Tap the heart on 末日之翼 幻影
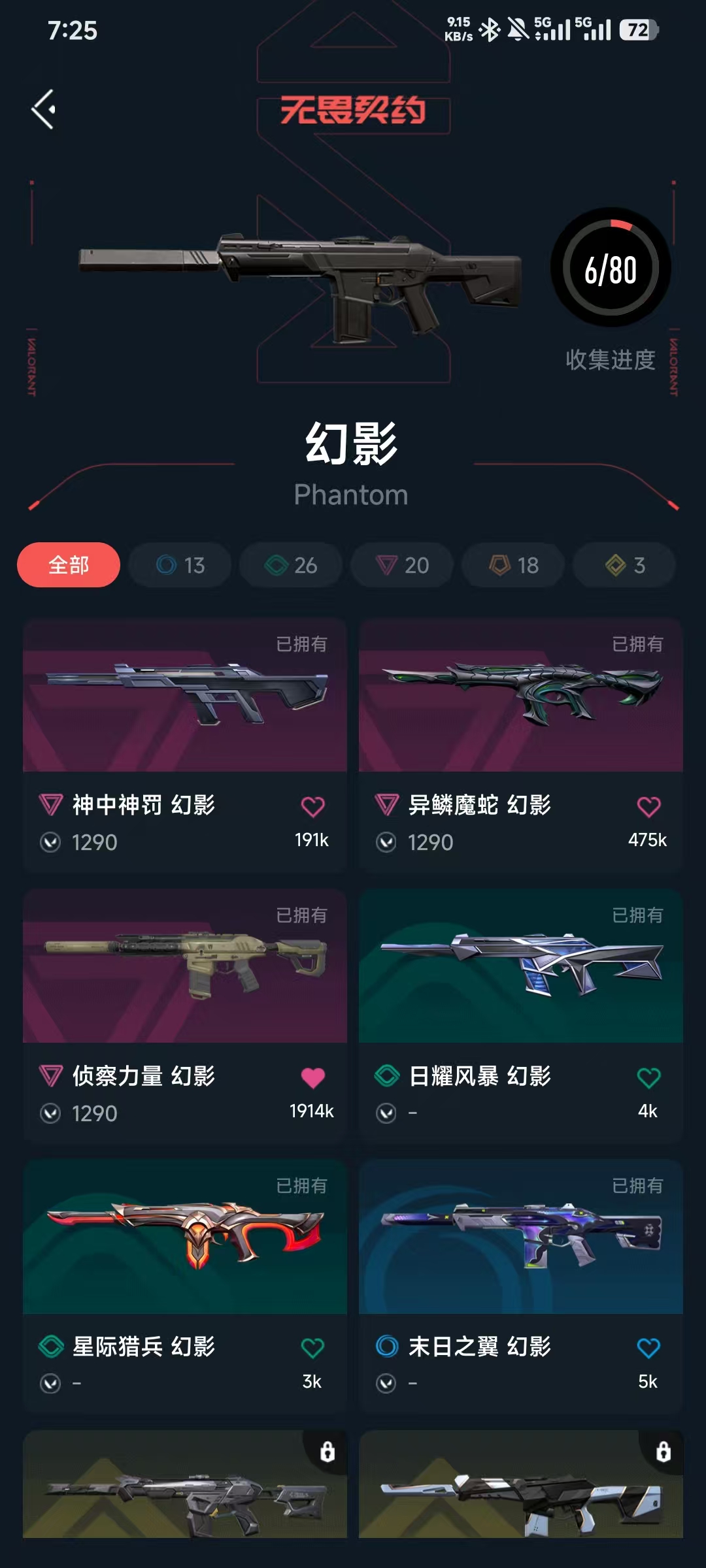The width and height of the screenshot is (706, 1568). coord(648,1348)
